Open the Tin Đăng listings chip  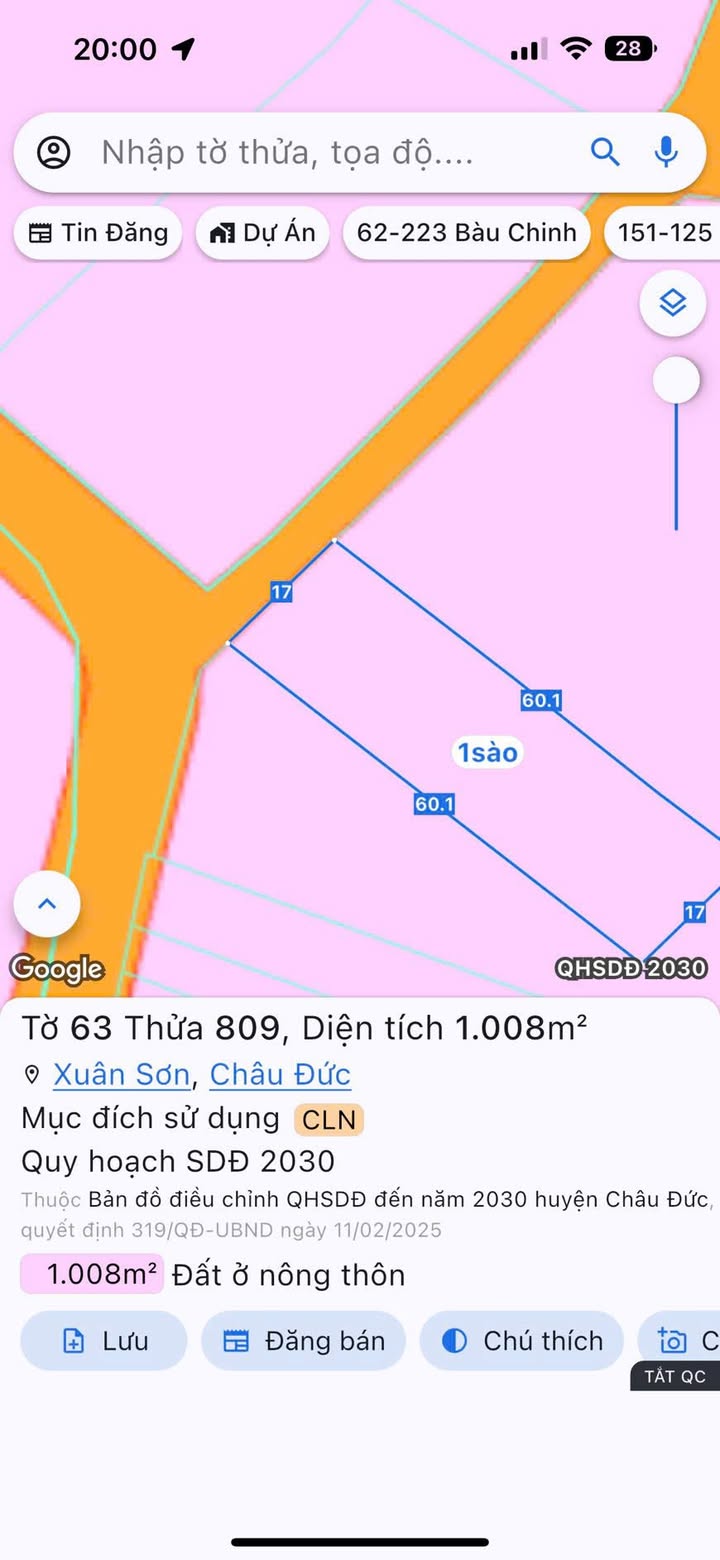coord(98,233)
